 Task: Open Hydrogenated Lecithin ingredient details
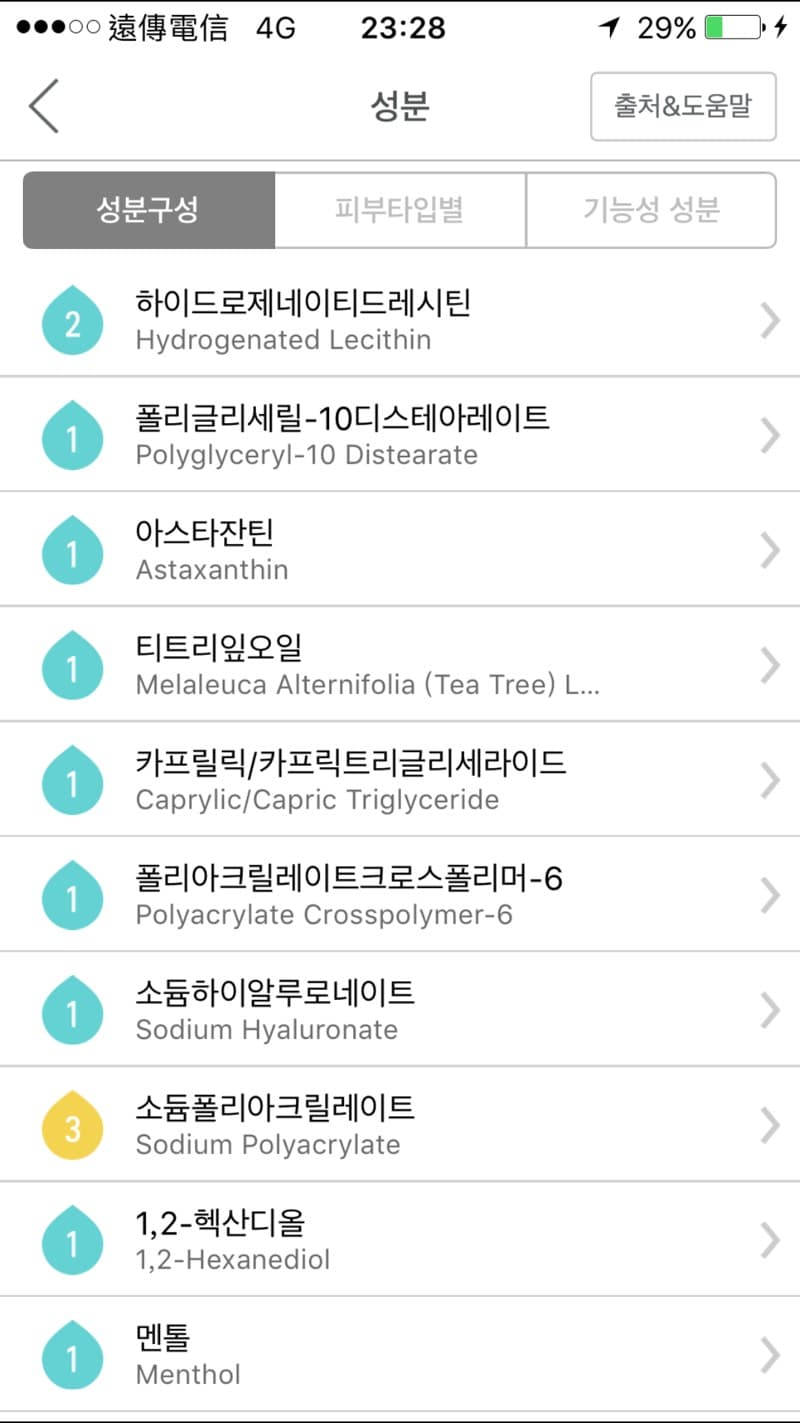coord(400,320)
